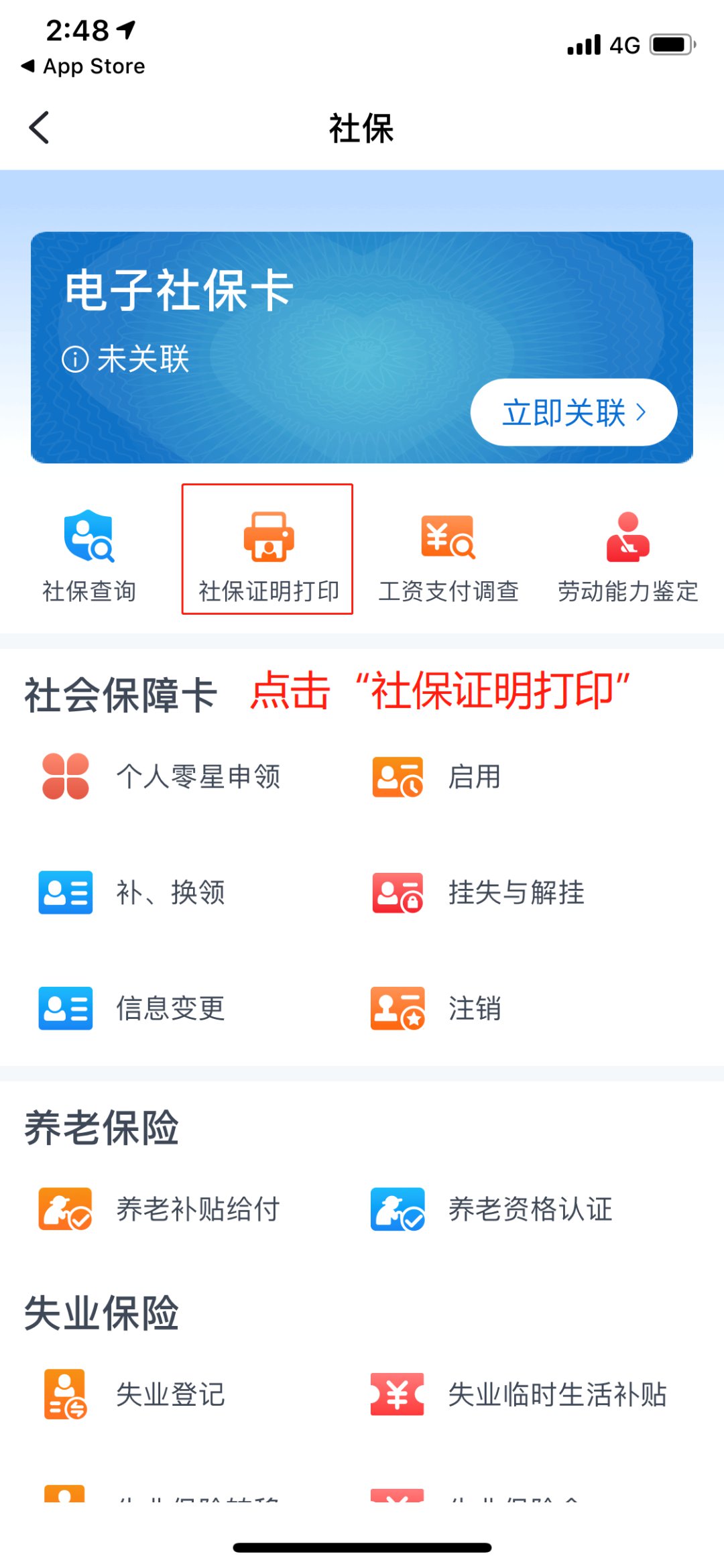
Task: Select 劳动能力鉴定
Action: point(627,555)
